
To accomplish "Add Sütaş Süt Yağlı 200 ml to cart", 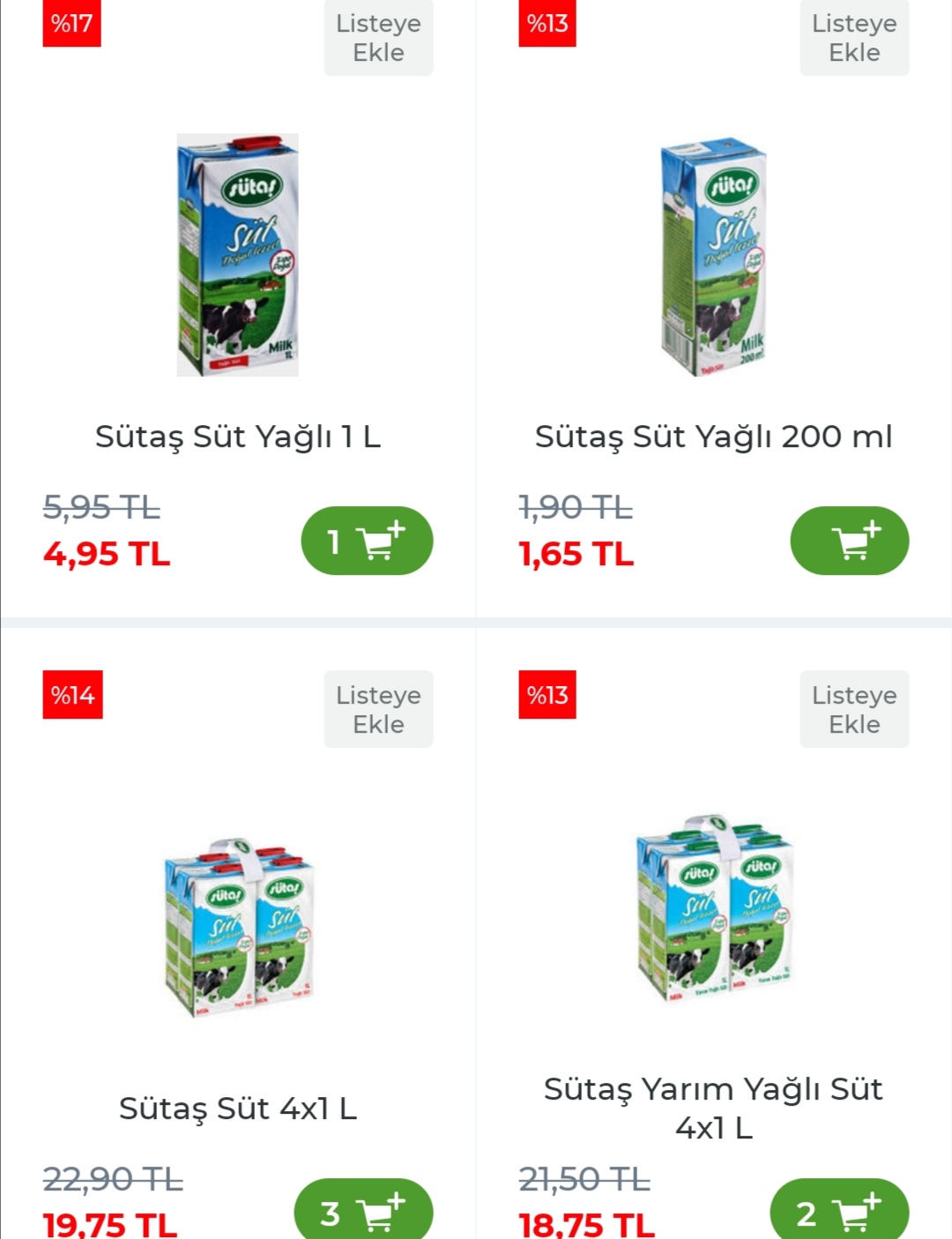I will [x=850, y=541].
